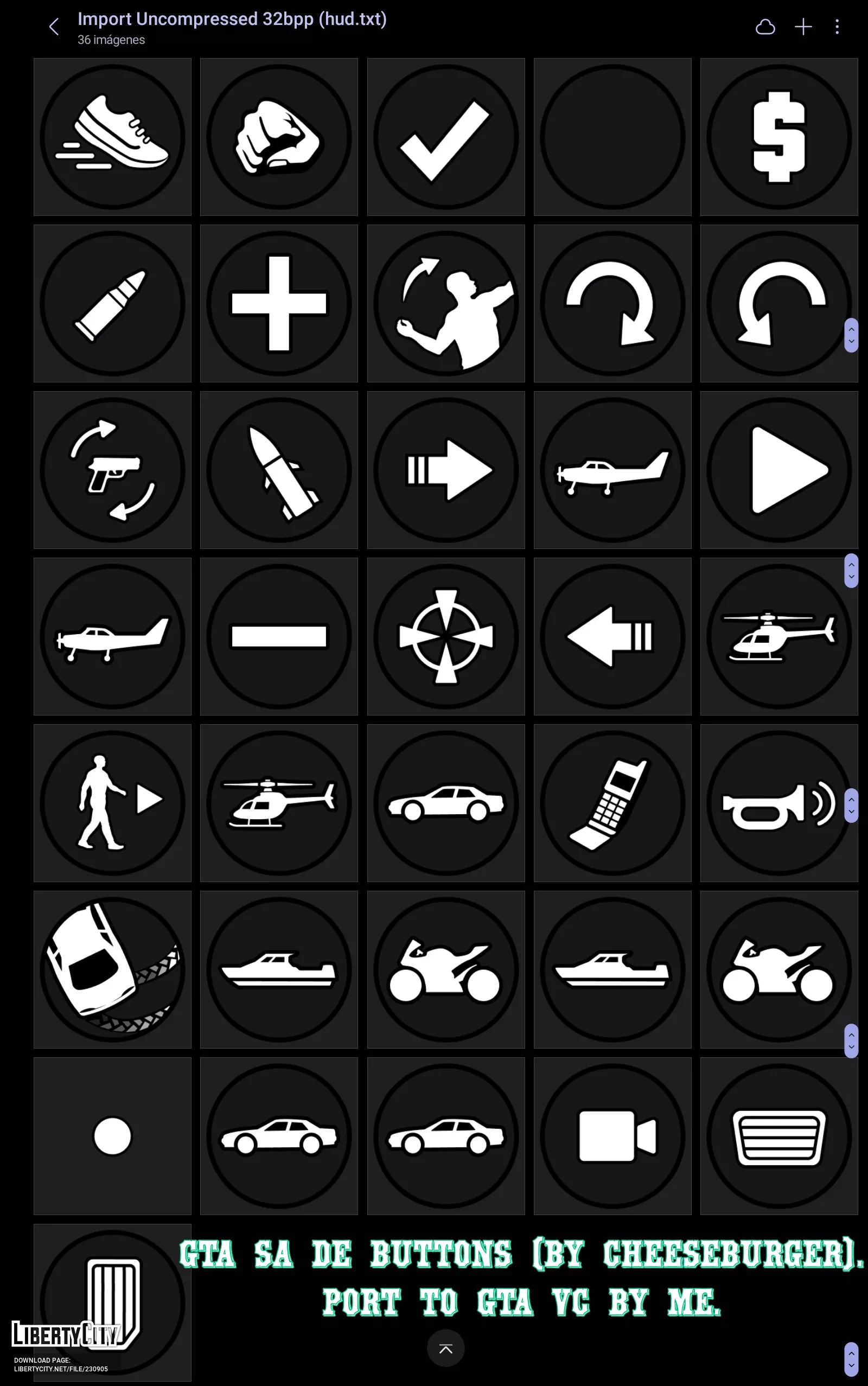This screenshot has width=868, height=1386.
Task: Open the white plus cross image
Action: tap(279, 304)
